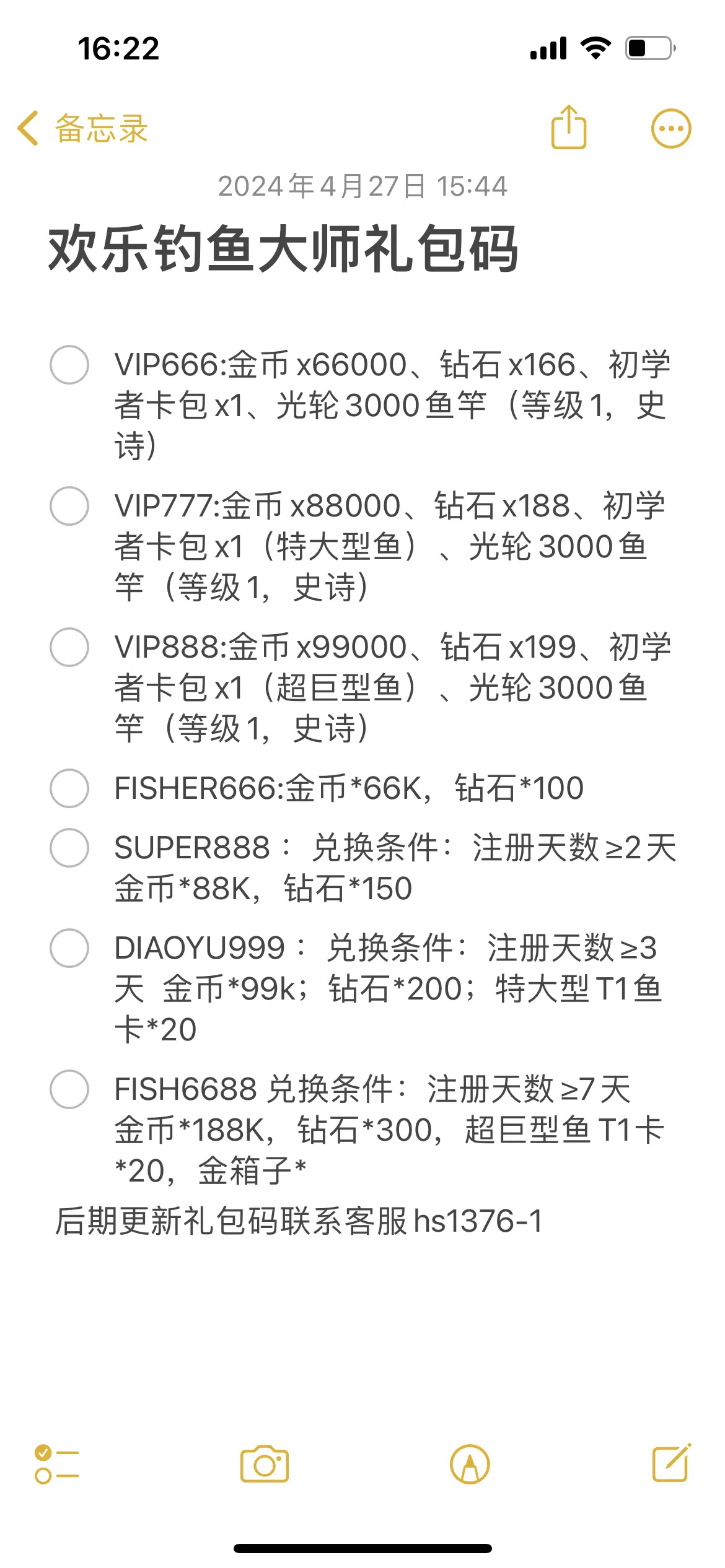
Task: Compose a new note
Action: 672,1463
